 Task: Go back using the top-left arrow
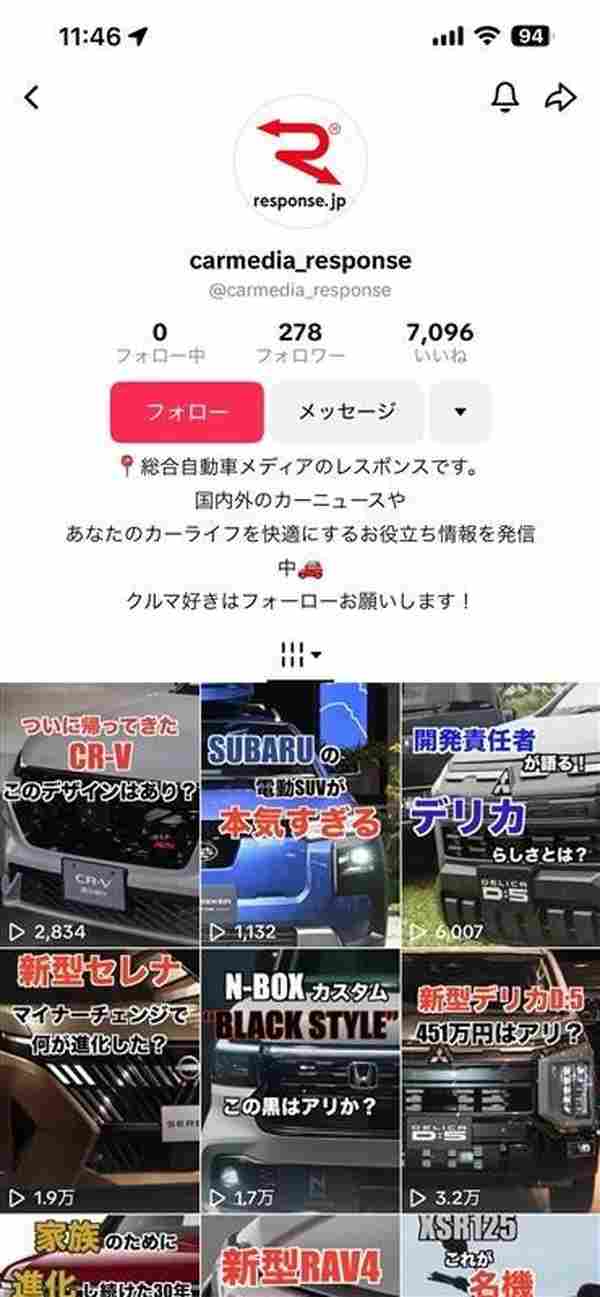pos(32,97)
